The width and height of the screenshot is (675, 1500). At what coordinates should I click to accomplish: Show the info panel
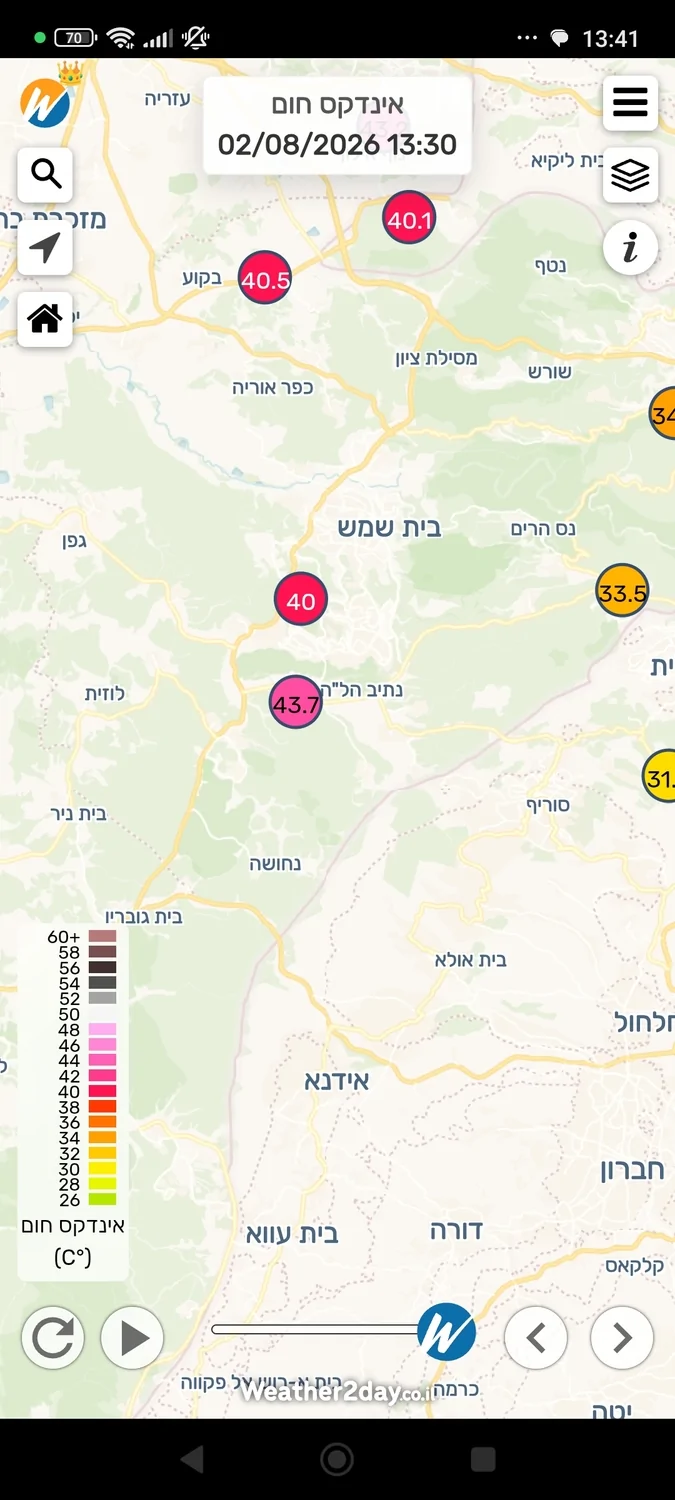pyautogui.click(x=630, y=248)
